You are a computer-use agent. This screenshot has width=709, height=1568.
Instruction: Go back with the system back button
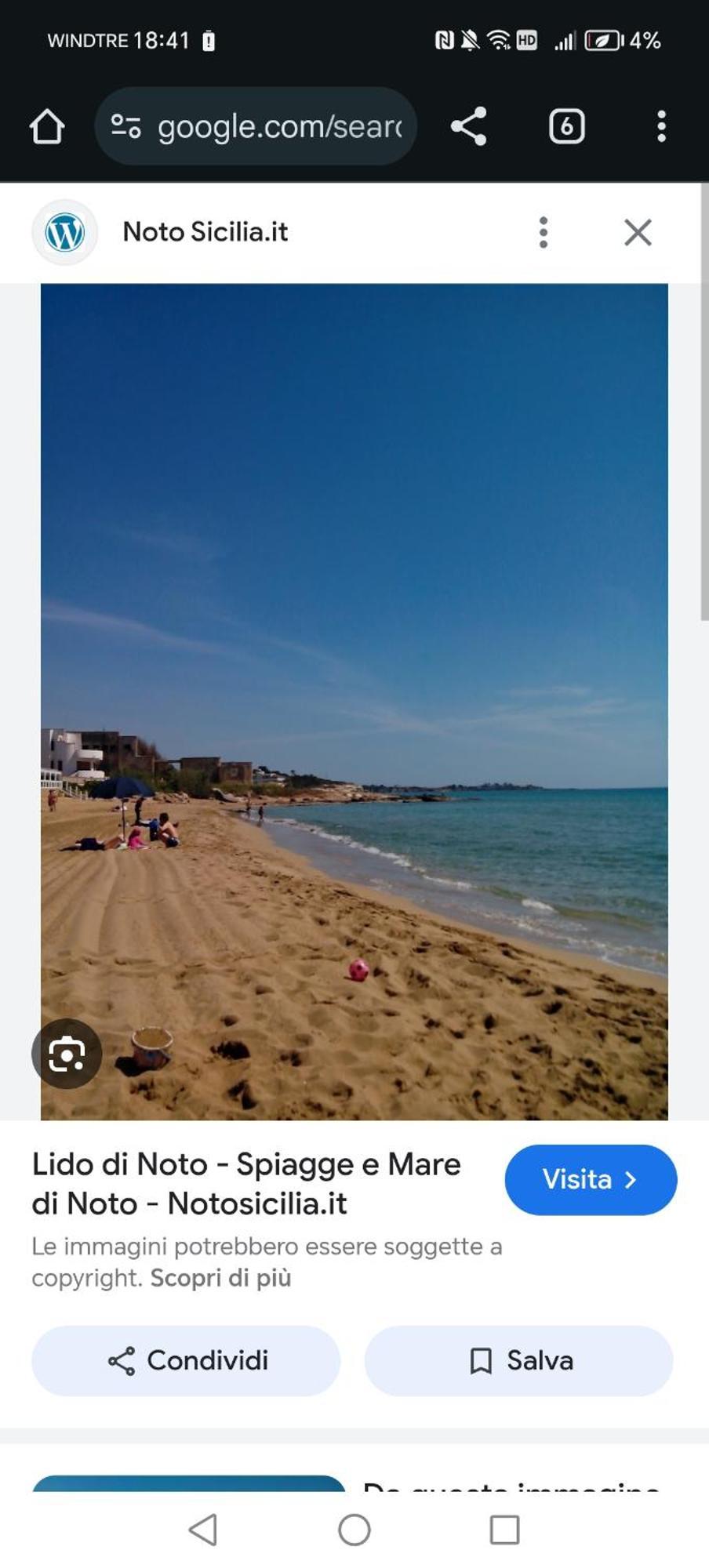pyautogui.click(x=203, y=1530)
